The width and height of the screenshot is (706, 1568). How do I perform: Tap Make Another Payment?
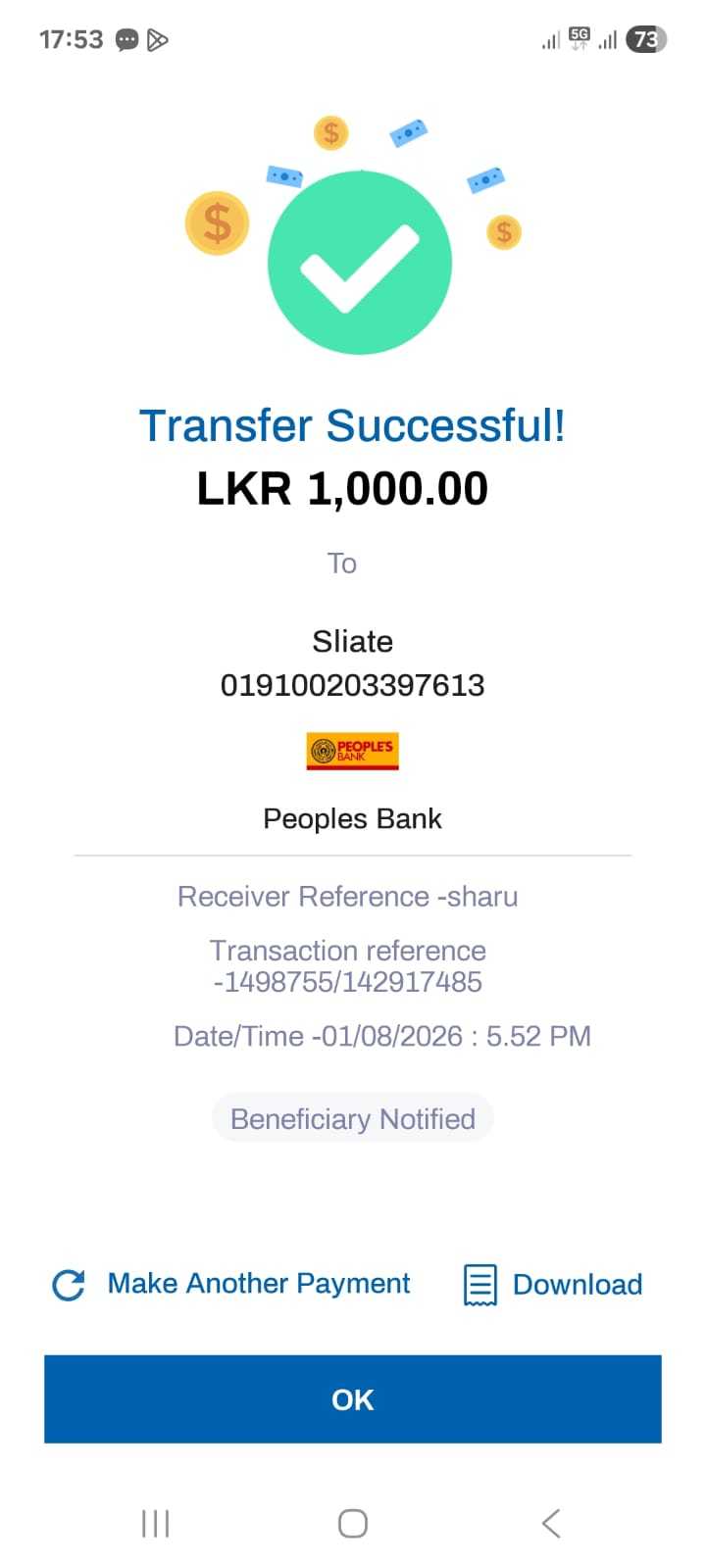[x=231, y=1284]
